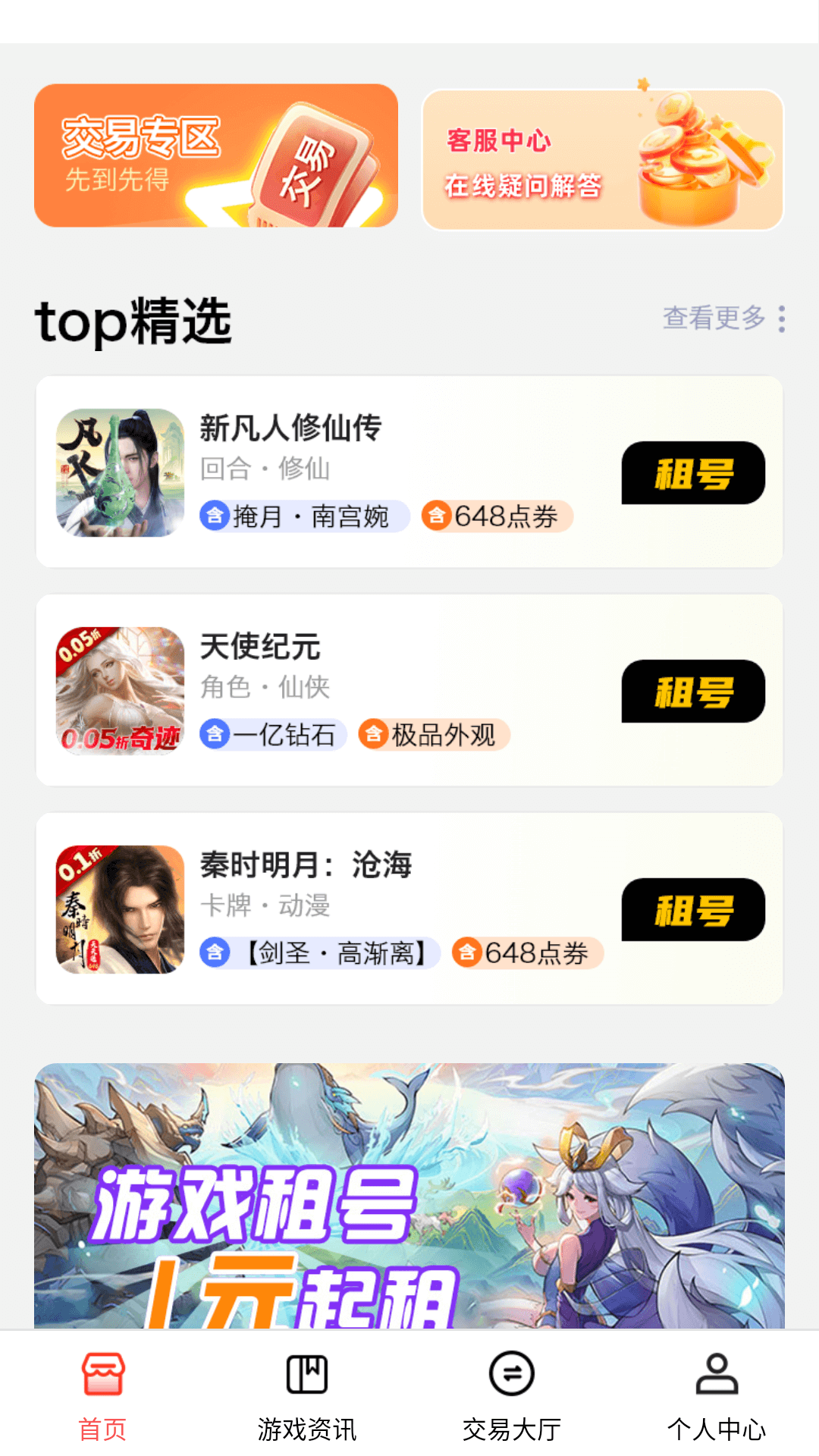The height and width of the screenshot is (1456, 819).
Task: Tap 租号 for 秦时明月：沧海
Action: click(692, 910)
